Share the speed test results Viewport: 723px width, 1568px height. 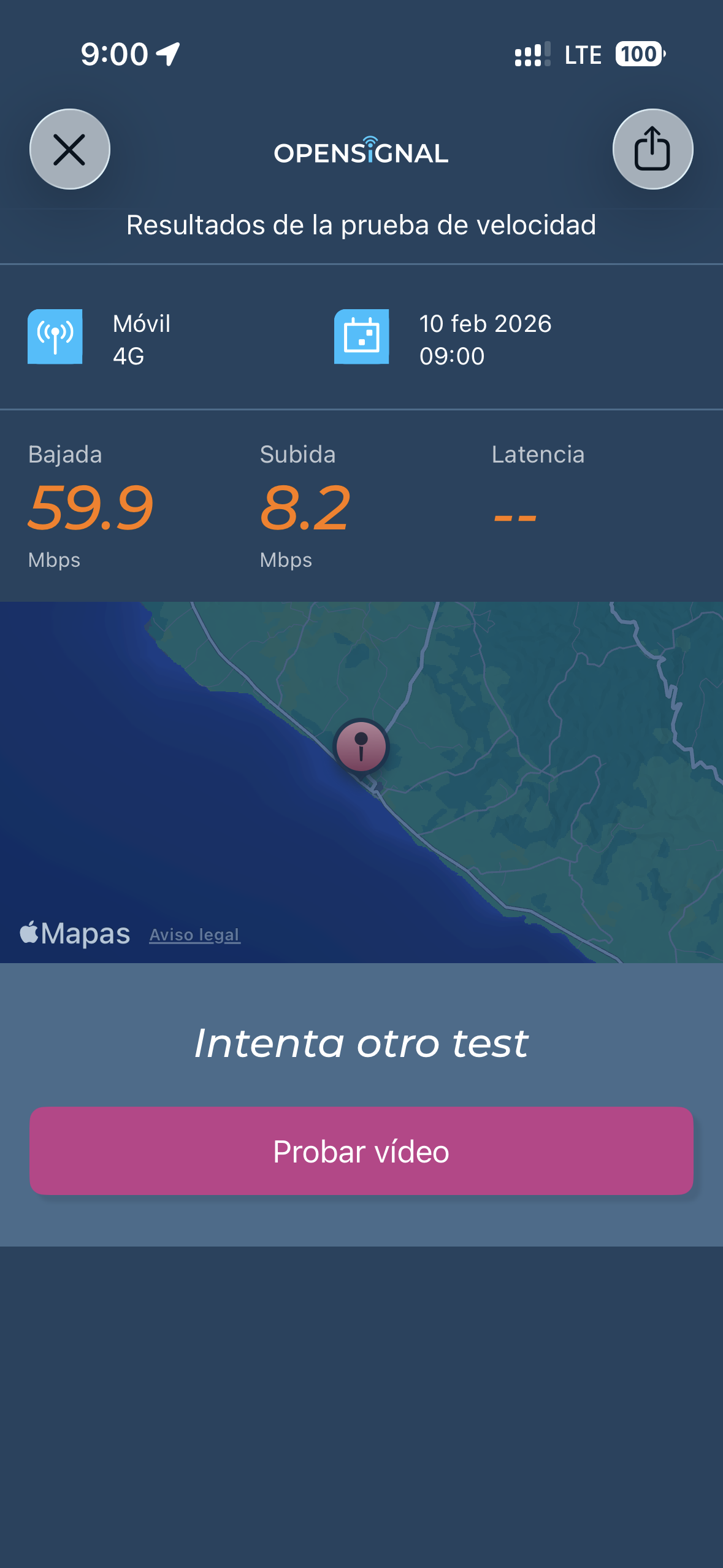click(652, 149)
